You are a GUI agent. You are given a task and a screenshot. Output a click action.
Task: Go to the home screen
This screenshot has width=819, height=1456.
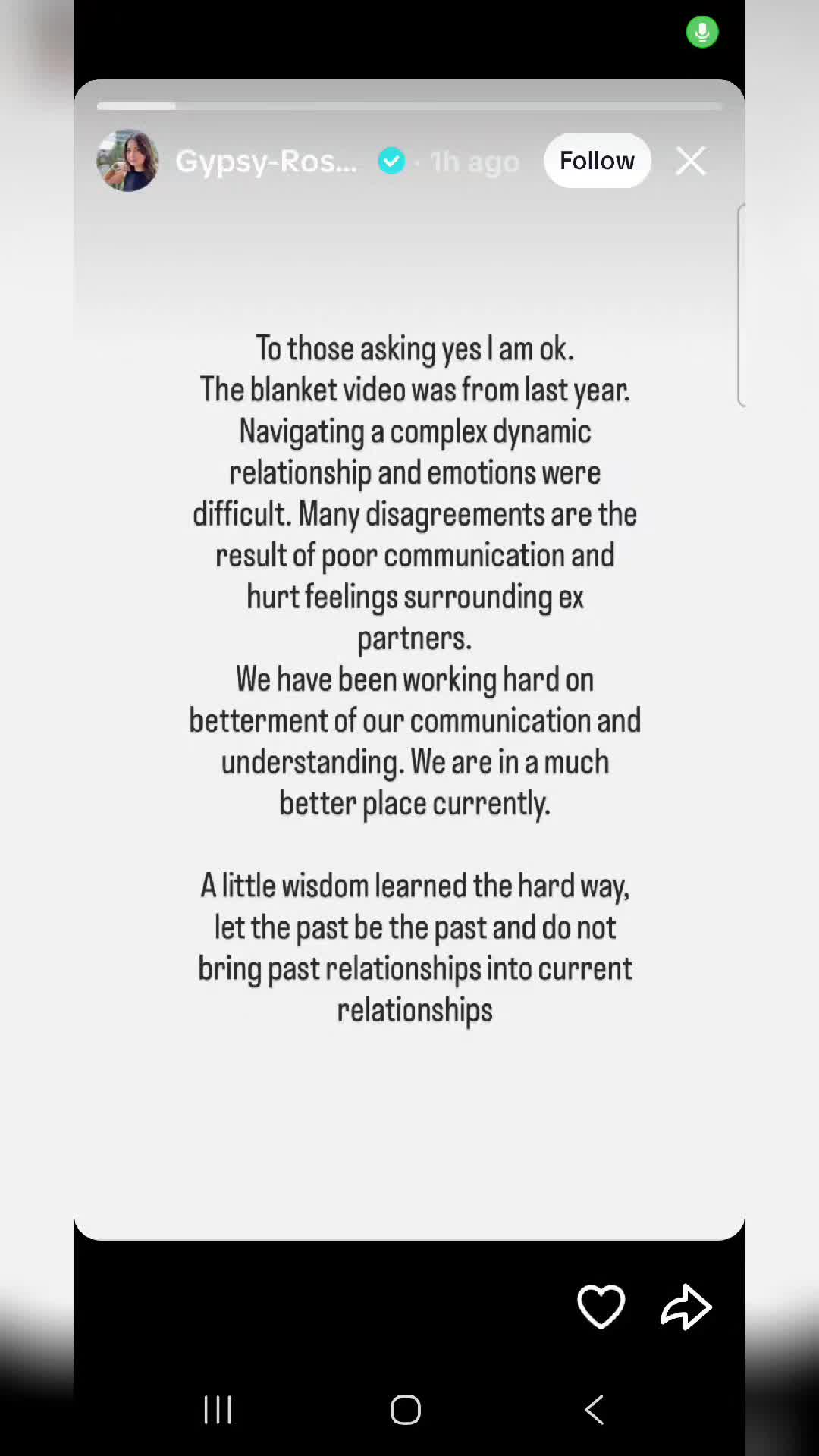[406, 1410]
